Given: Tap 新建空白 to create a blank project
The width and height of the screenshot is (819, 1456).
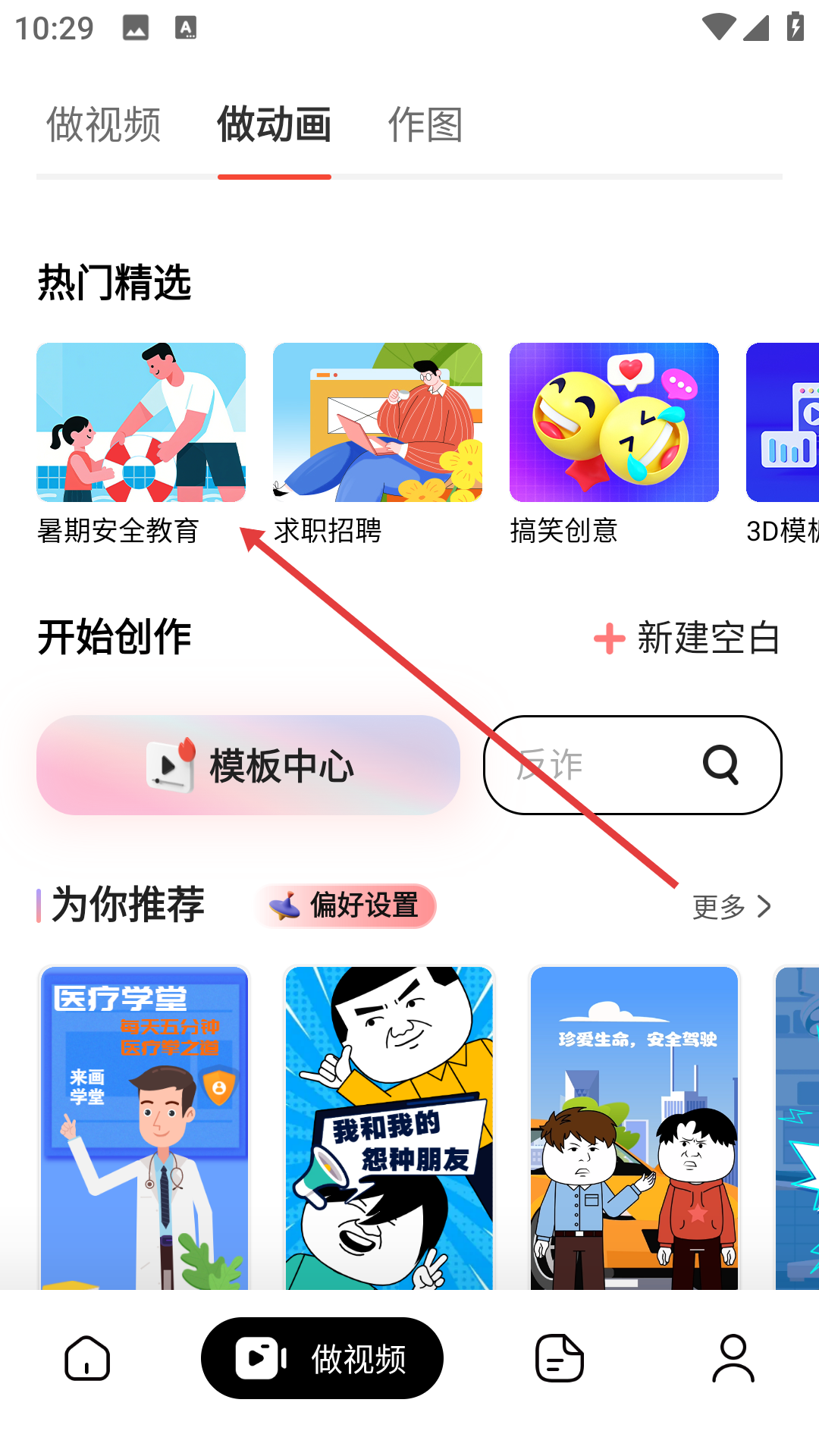Looking at the screenshot, I should click(687, 638).
